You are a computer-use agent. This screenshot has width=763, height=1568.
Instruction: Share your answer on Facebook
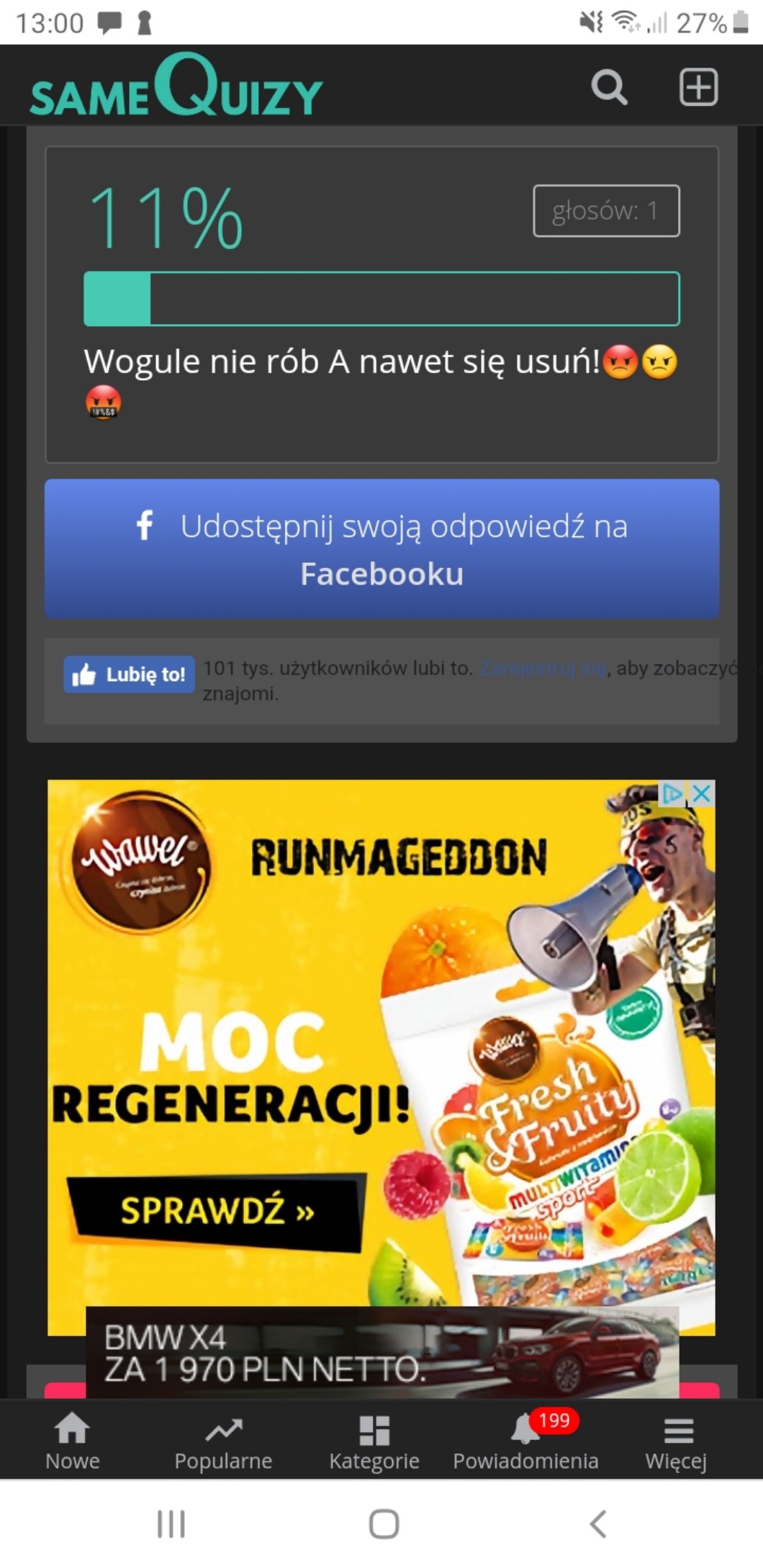coord(381,549)
